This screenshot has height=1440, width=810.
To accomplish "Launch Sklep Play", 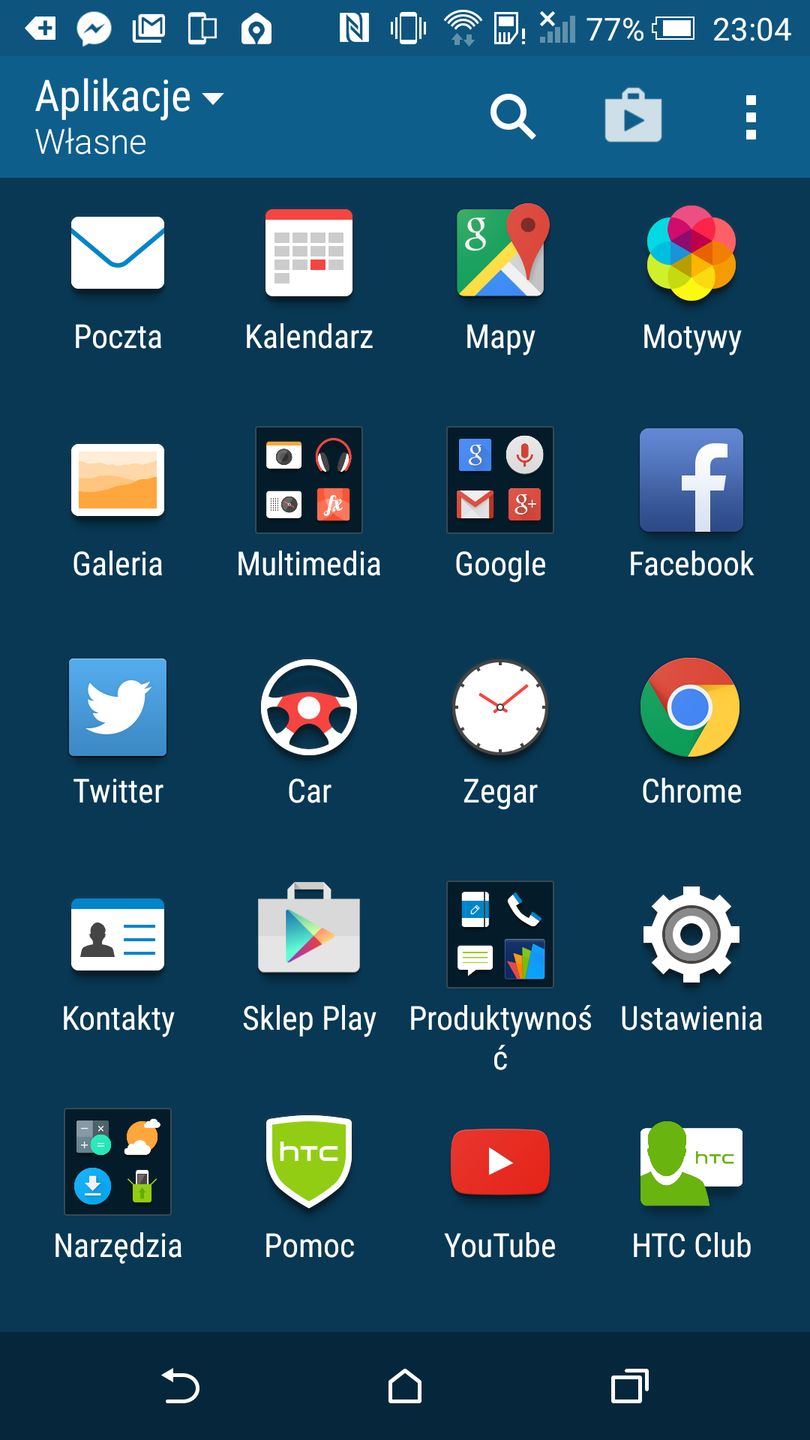I will coord(308,934).
